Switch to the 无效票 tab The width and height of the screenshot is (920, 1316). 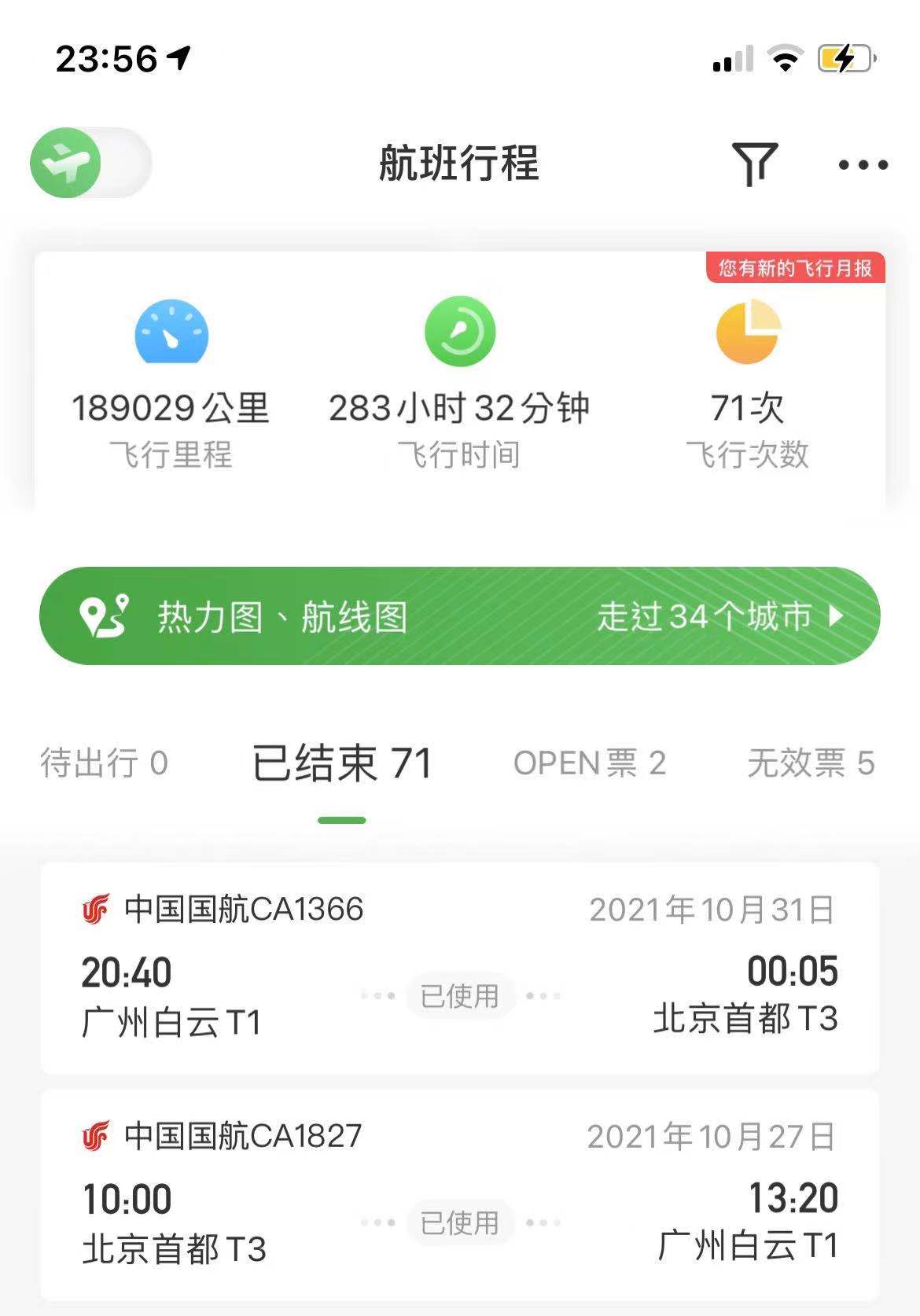(810, 763)
